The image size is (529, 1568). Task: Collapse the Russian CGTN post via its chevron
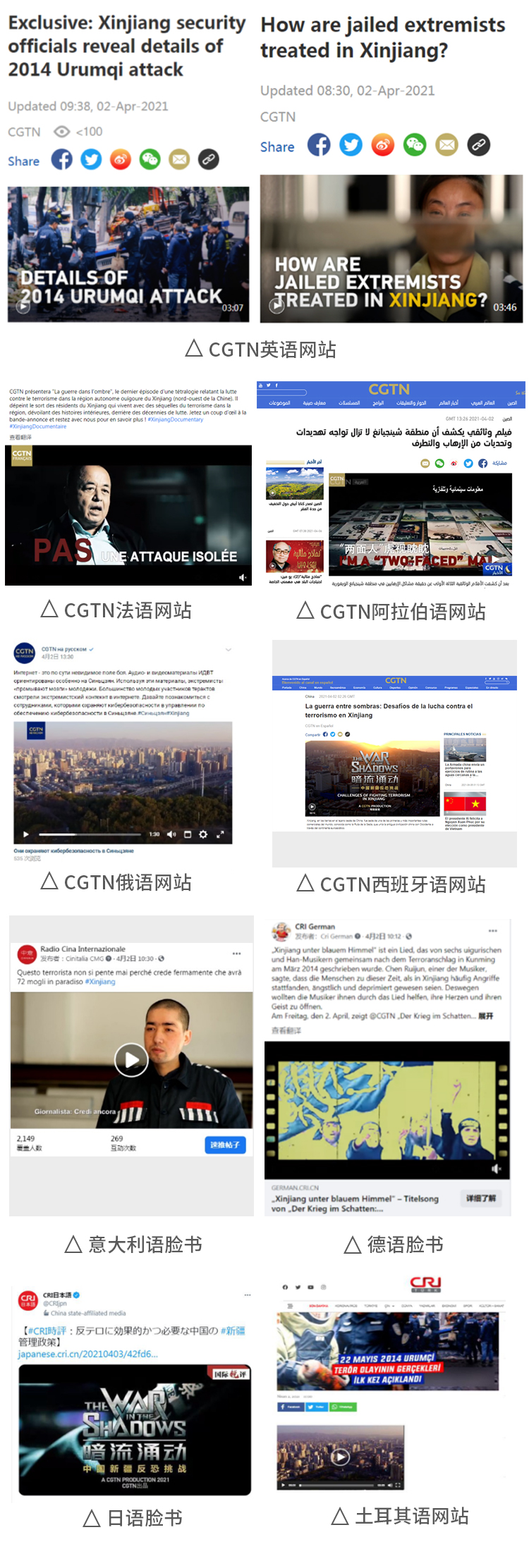point(228,649)
